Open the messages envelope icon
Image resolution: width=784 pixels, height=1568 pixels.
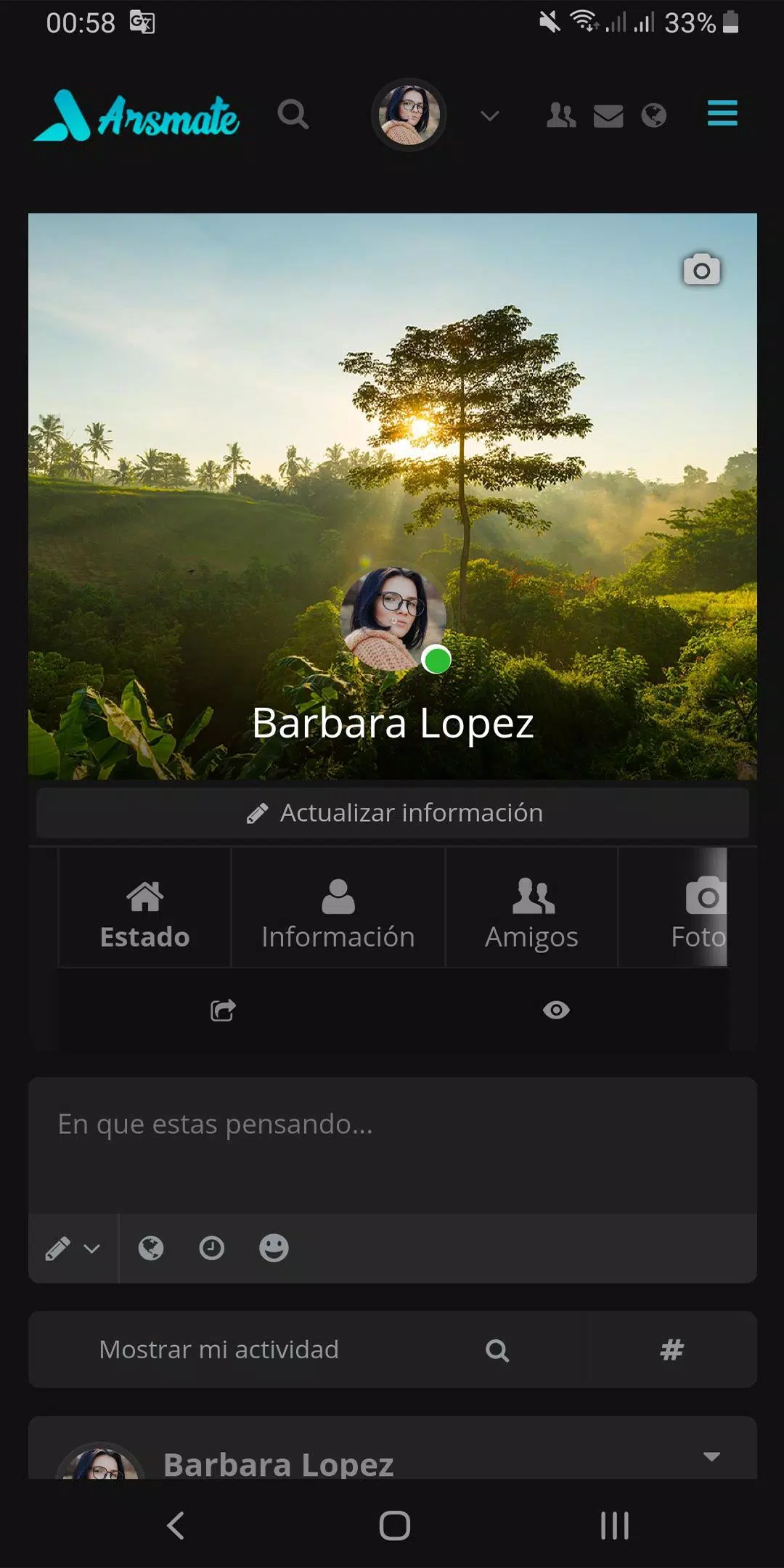point(608,116)
